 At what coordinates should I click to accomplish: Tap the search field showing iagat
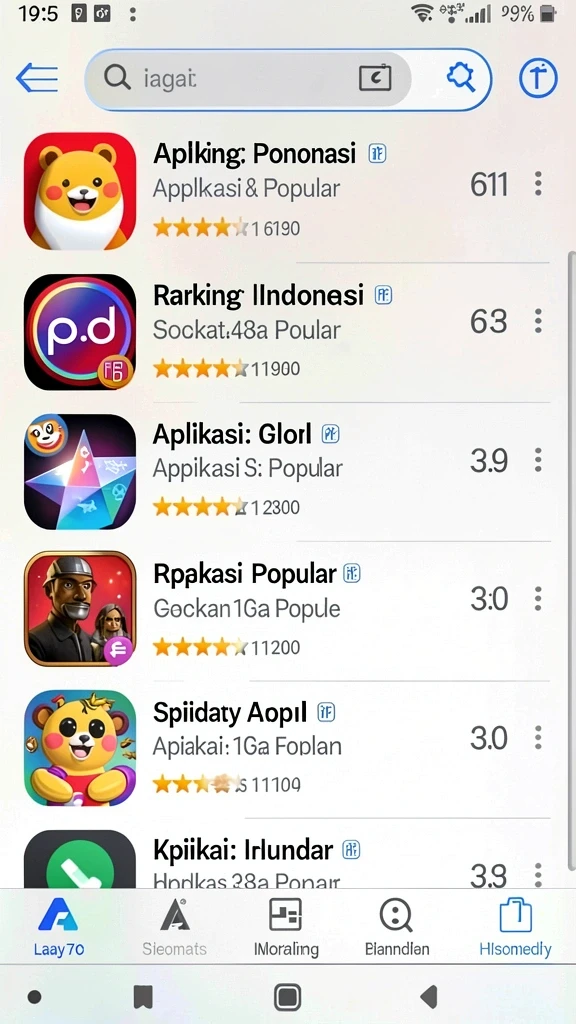tap(248, 79)
